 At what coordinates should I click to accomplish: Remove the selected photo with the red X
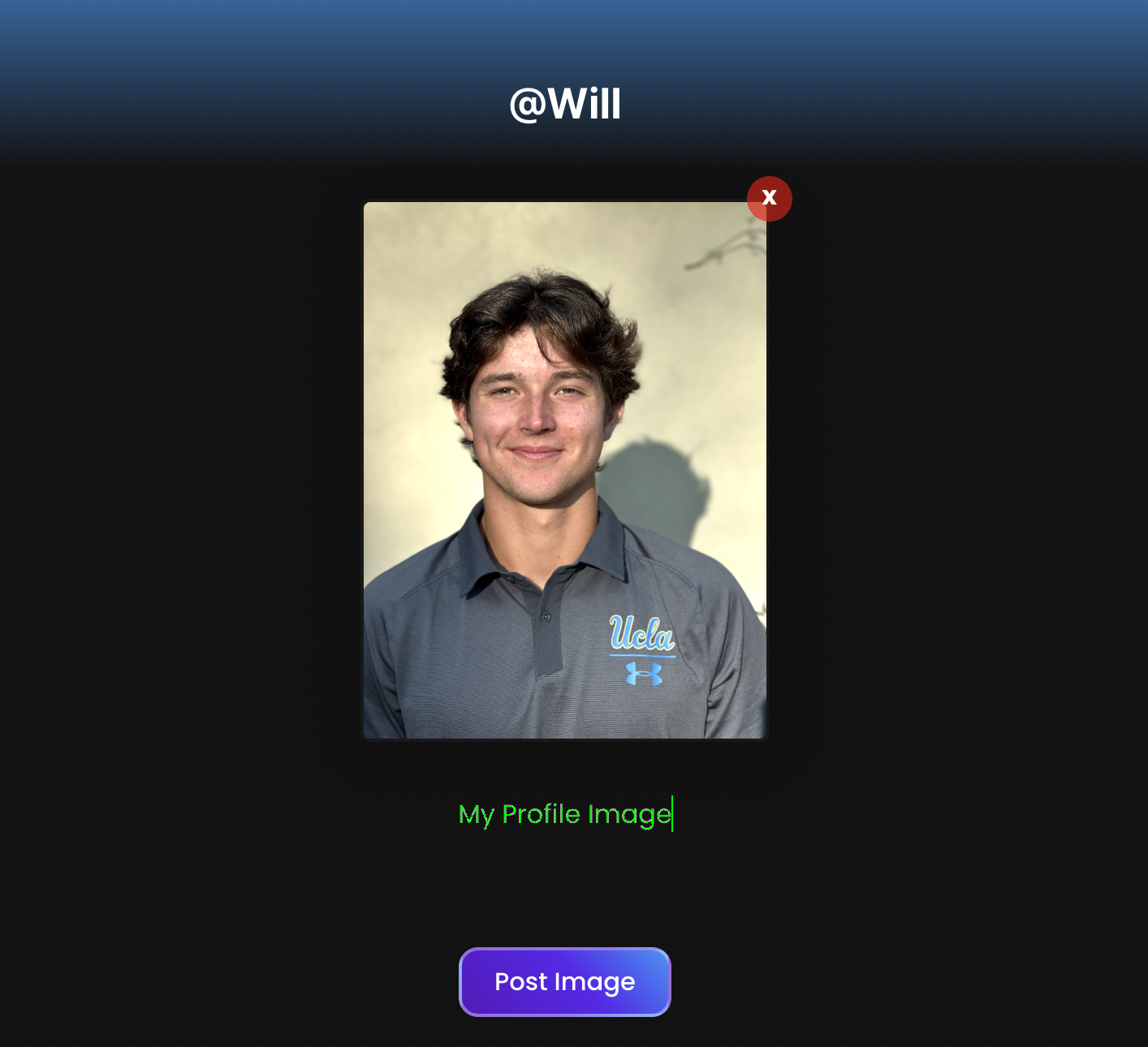[769, 198]
